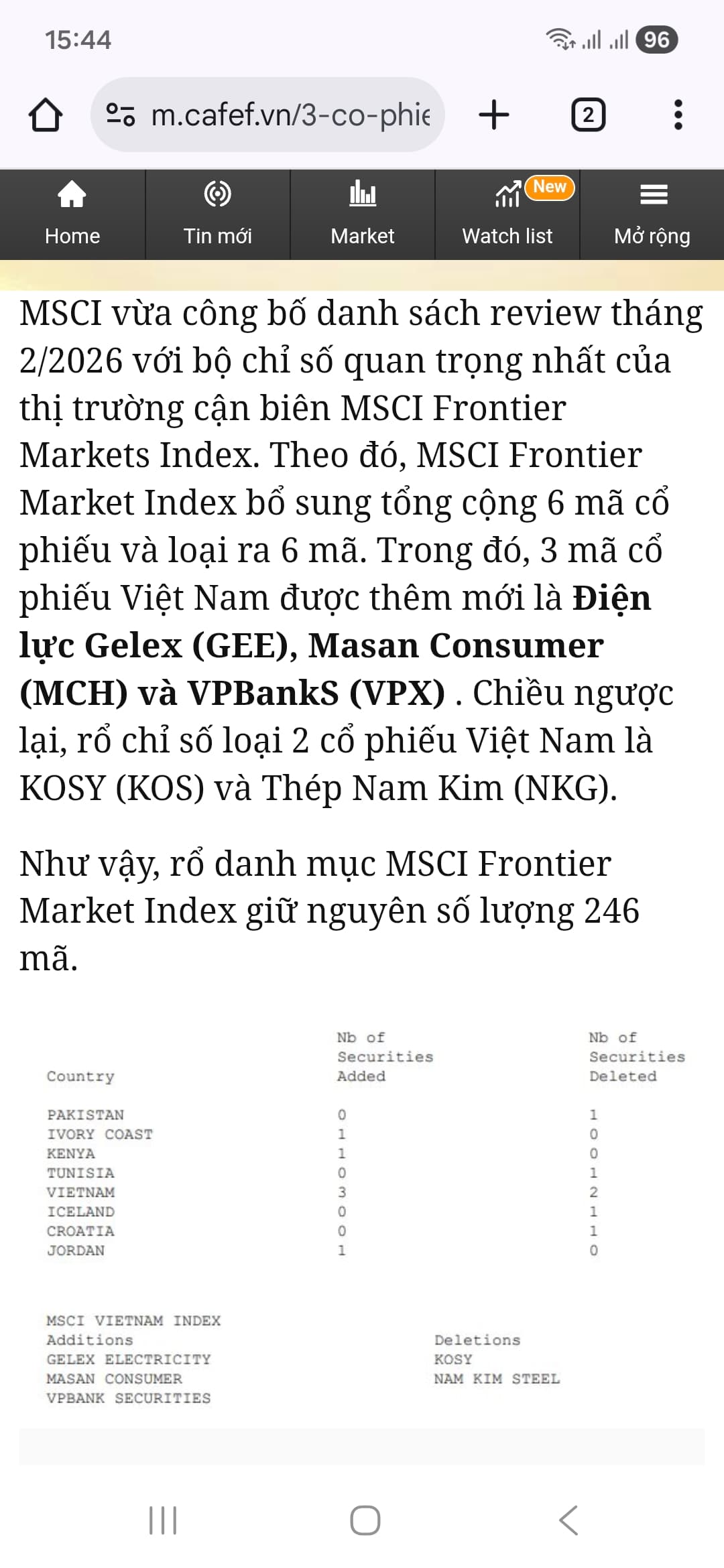Expand the Mở rộng menu
The height and width of the screenshot is (1568, 724).
[652, 214]
